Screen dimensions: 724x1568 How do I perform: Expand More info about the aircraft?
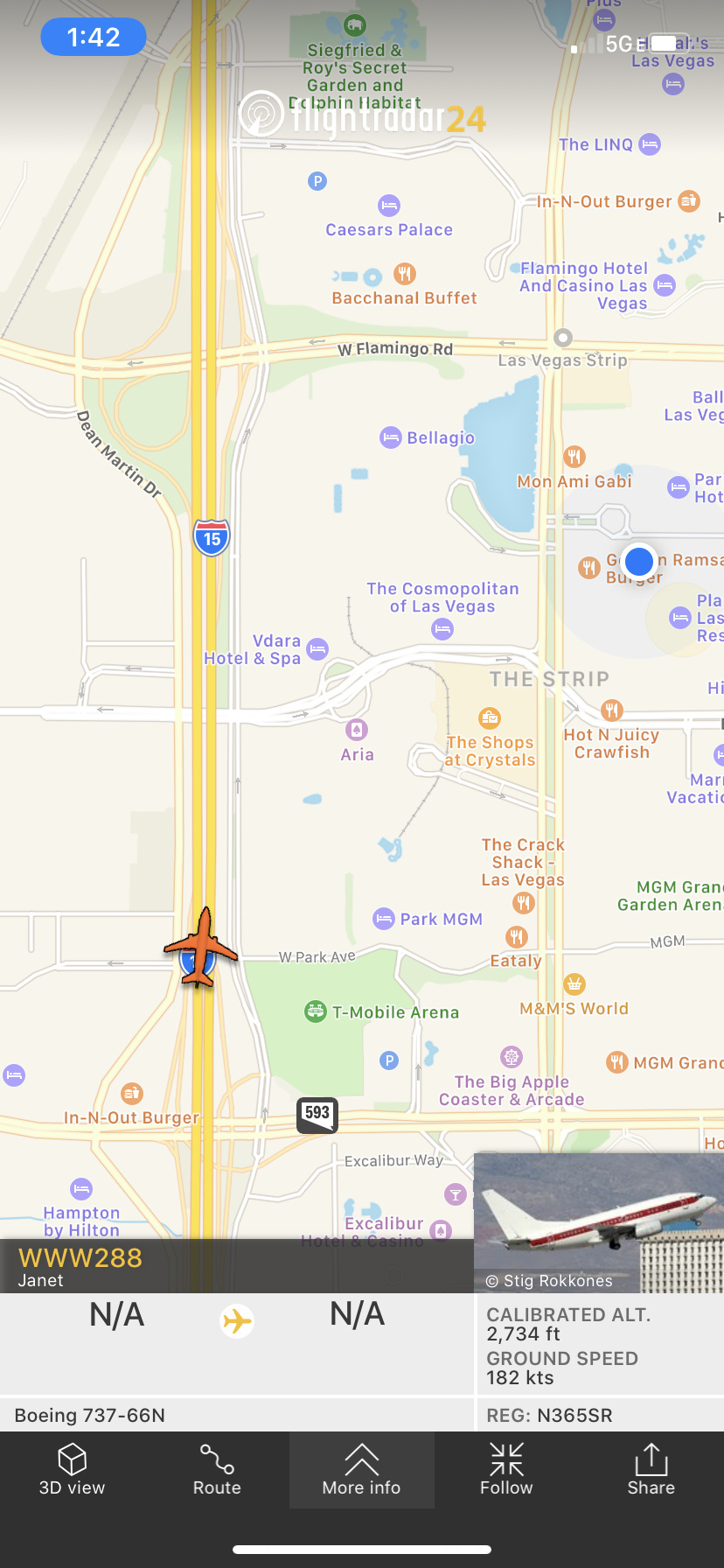click(x=361, y=1470)
